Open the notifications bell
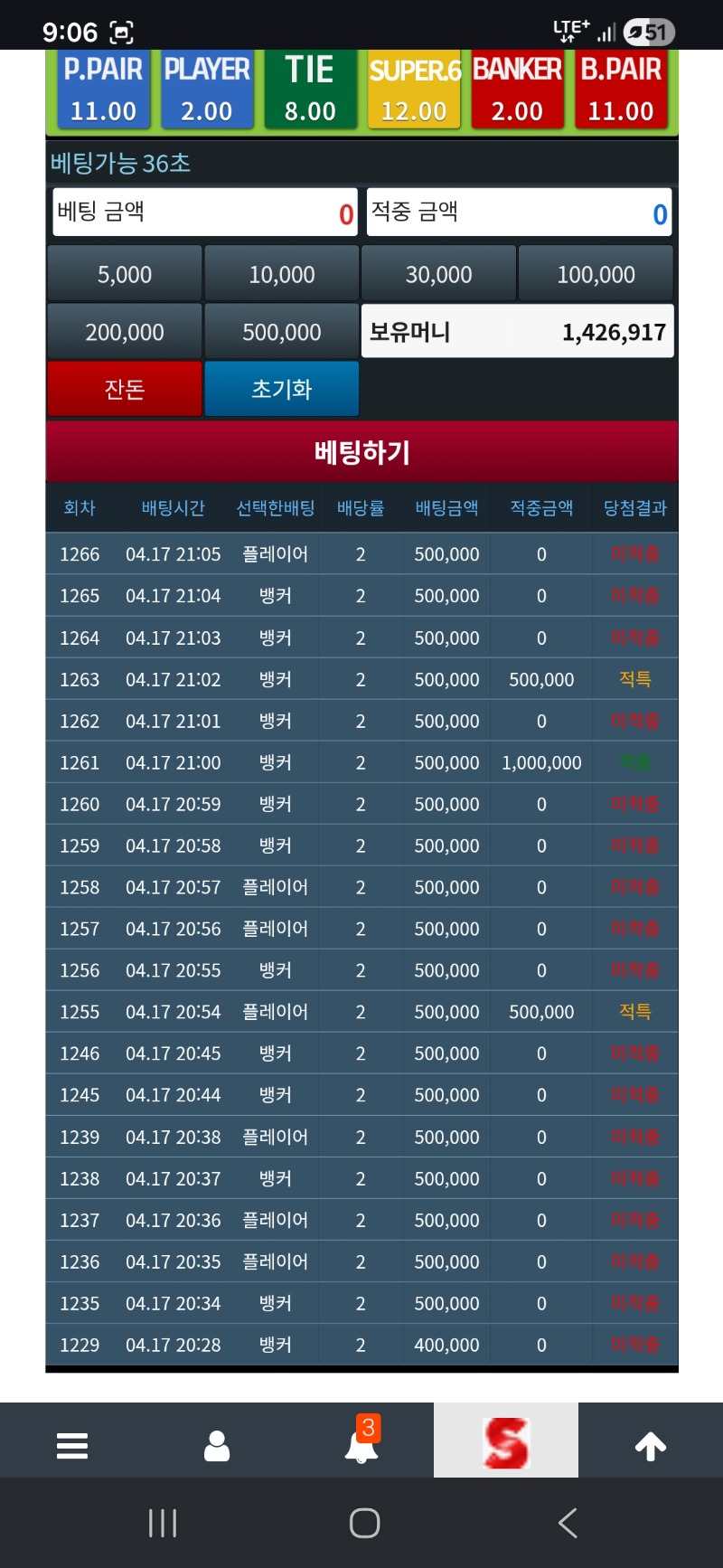This screenshot has width=723, height=1568. pos(361,1445)
